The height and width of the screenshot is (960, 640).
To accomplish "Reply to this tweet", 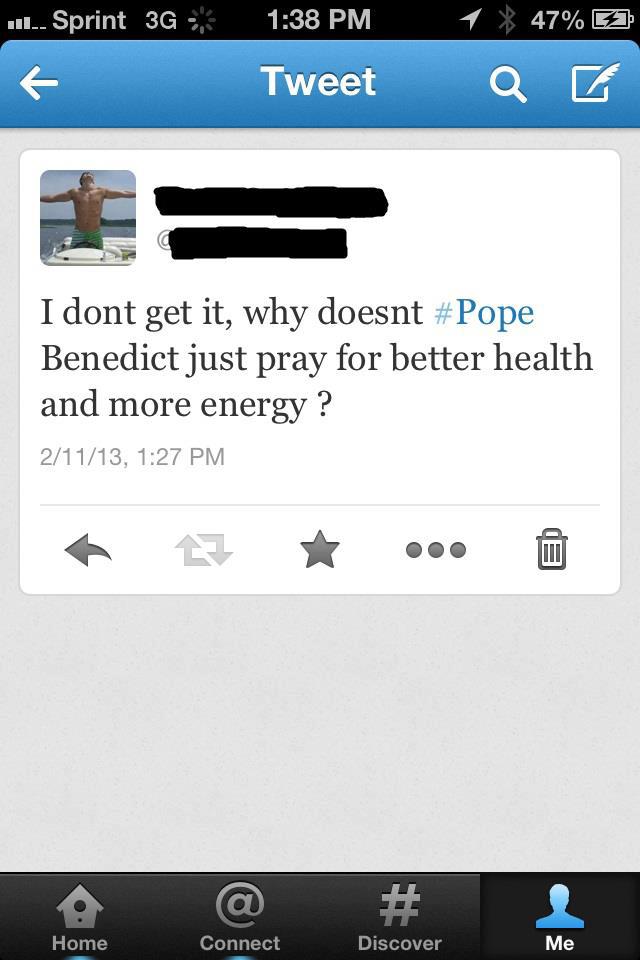I will (x=87, y=549).
